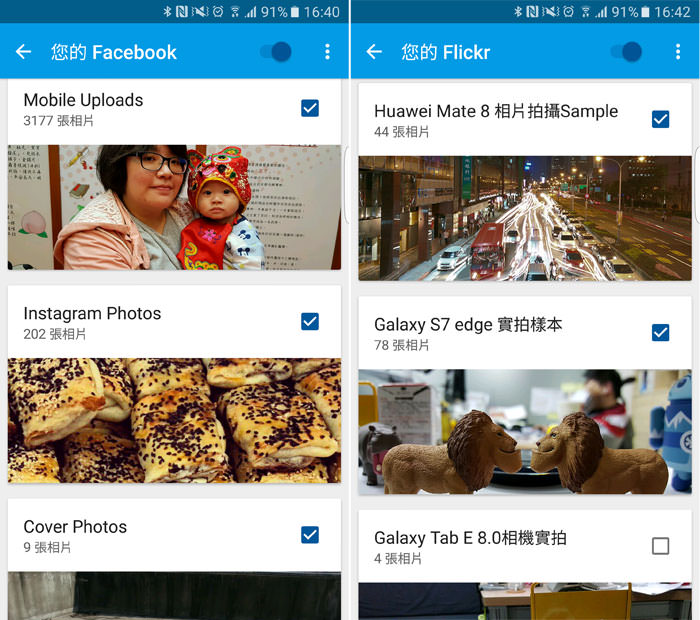Toggle the 您的 Facebook switch off
The width and height of the screenshot is (700, 620).
click(277, 52)
